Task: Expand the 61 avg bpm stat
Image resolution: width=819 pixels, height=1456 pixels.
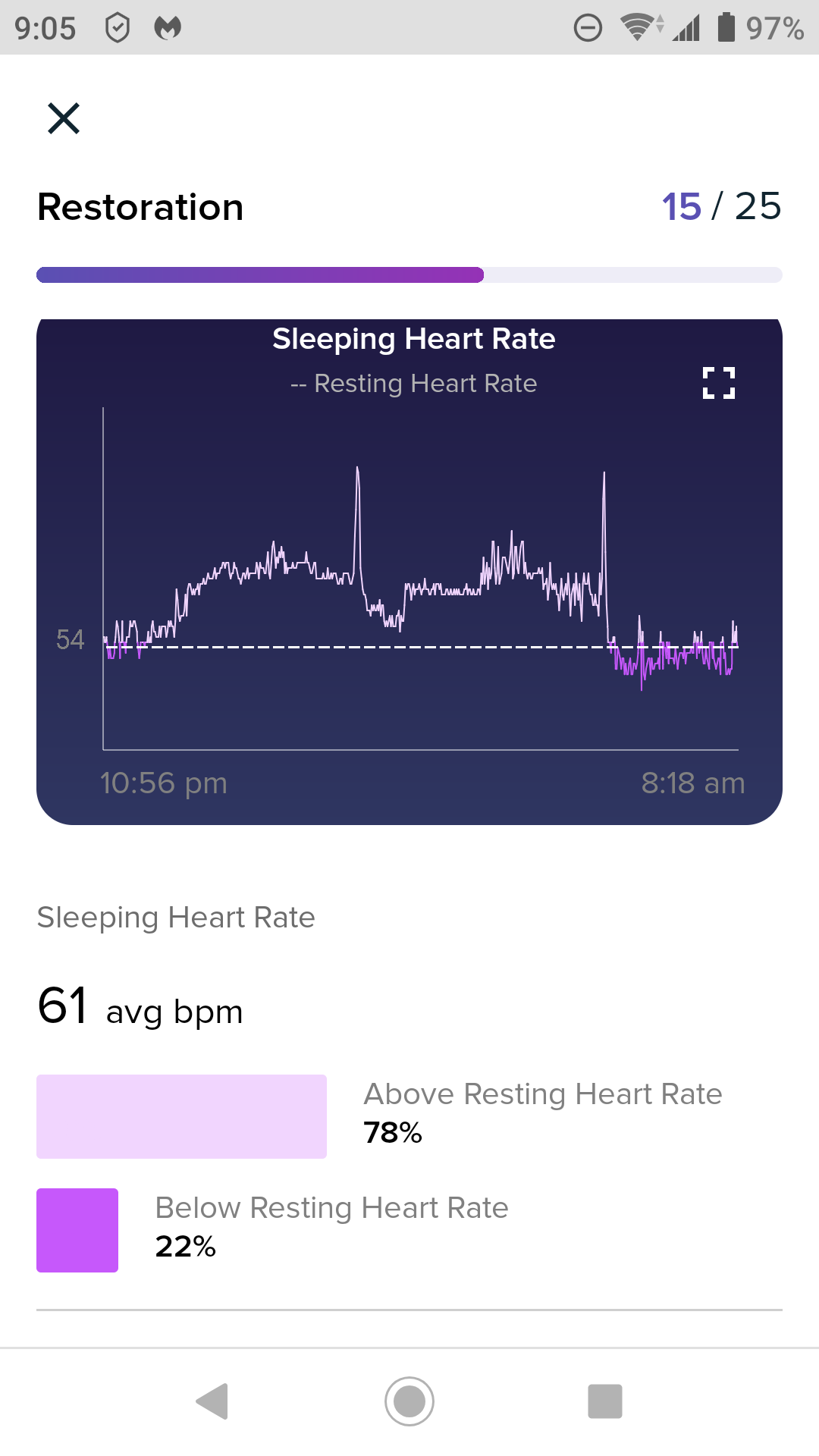Action: [139, 1009]
